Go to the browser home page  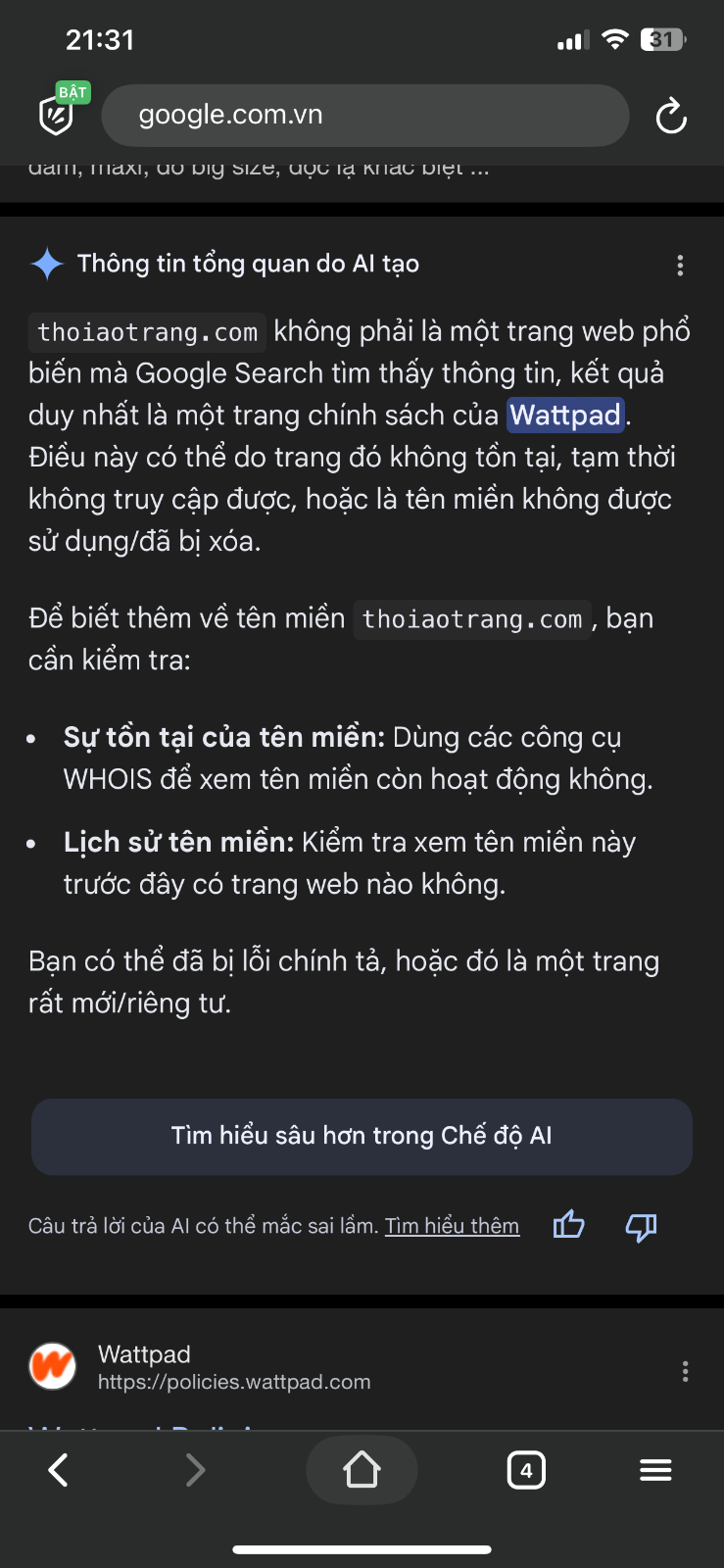pyautogui.click(x=362, y=1470)
